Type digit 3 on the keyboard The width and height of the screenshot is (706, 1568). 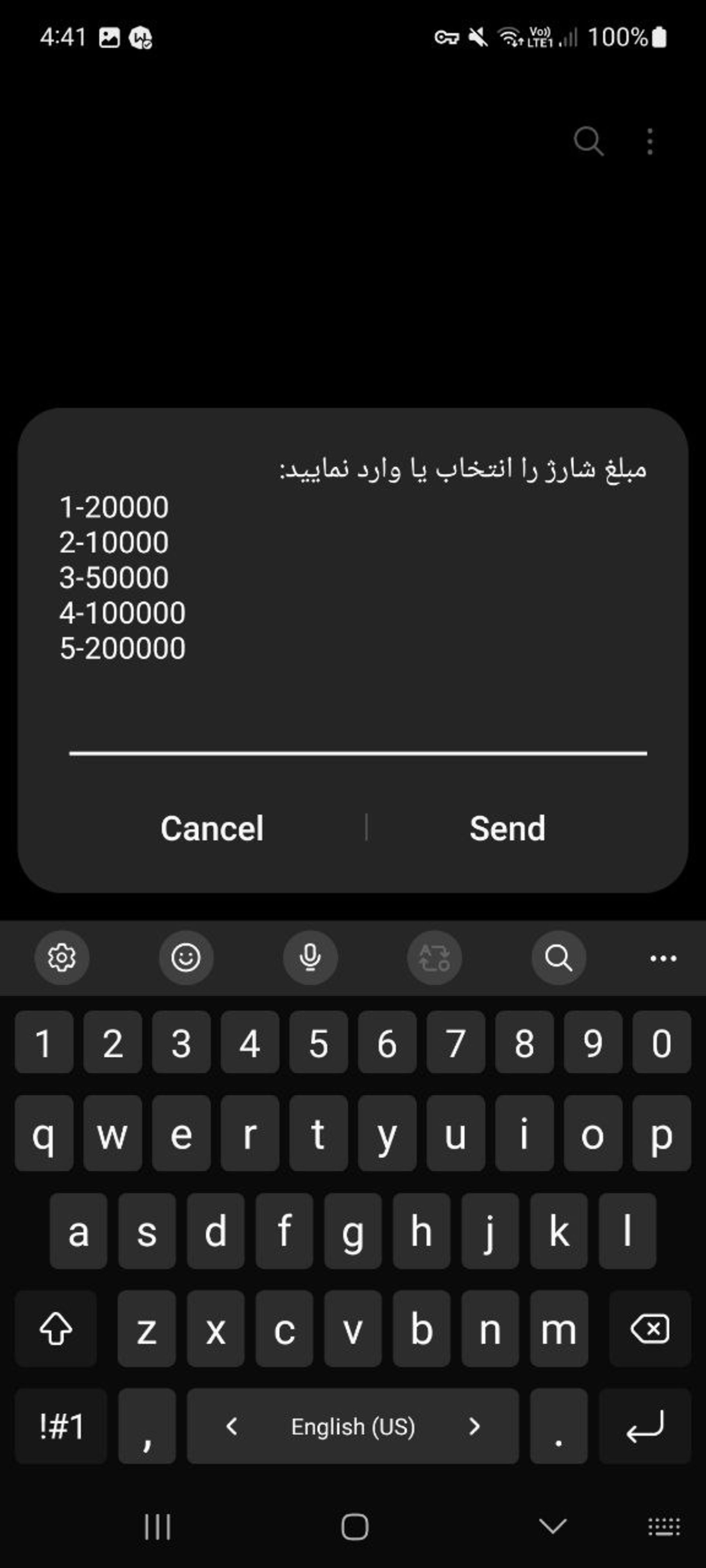pos(181,1043)
